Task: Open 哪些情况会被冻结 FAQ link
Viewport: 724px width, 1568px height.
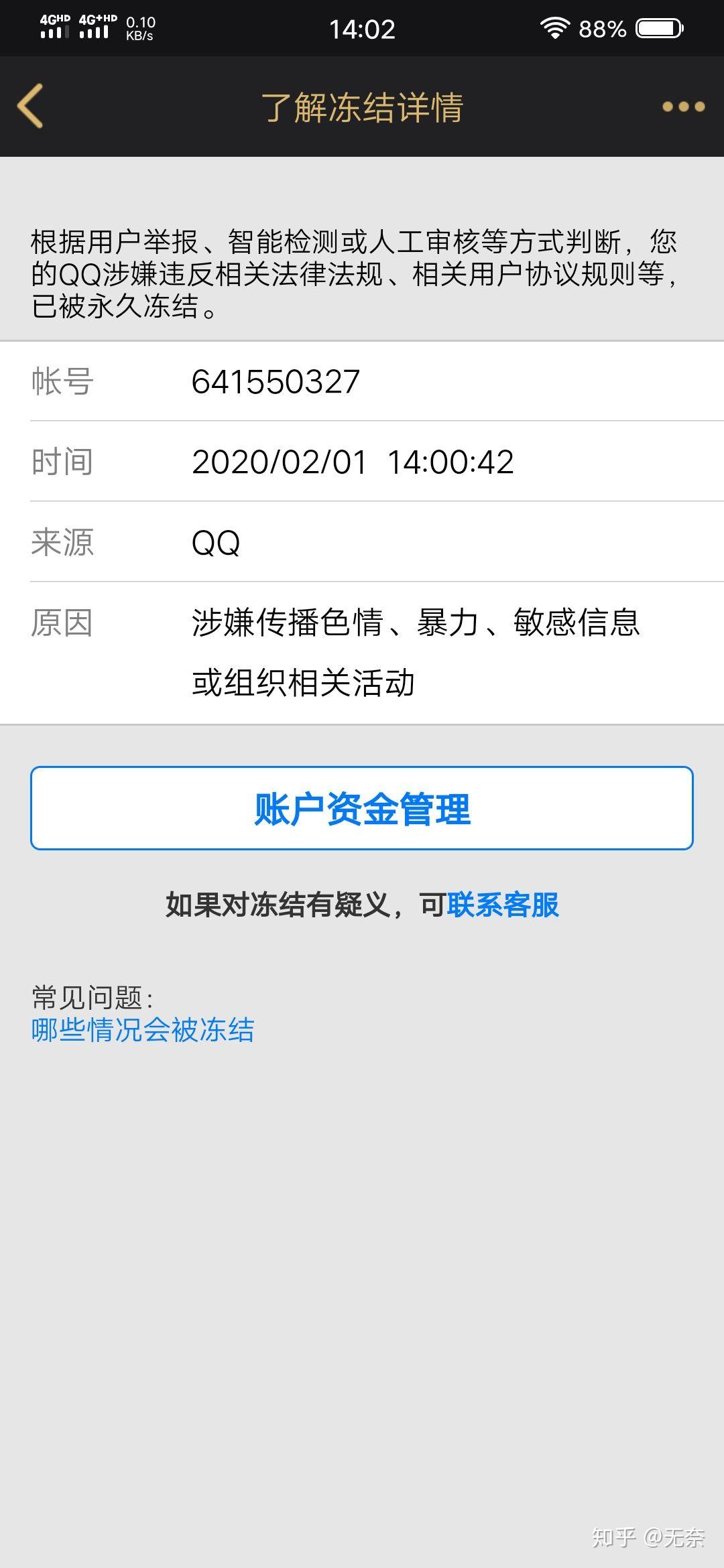Action: coord(143,1030)
